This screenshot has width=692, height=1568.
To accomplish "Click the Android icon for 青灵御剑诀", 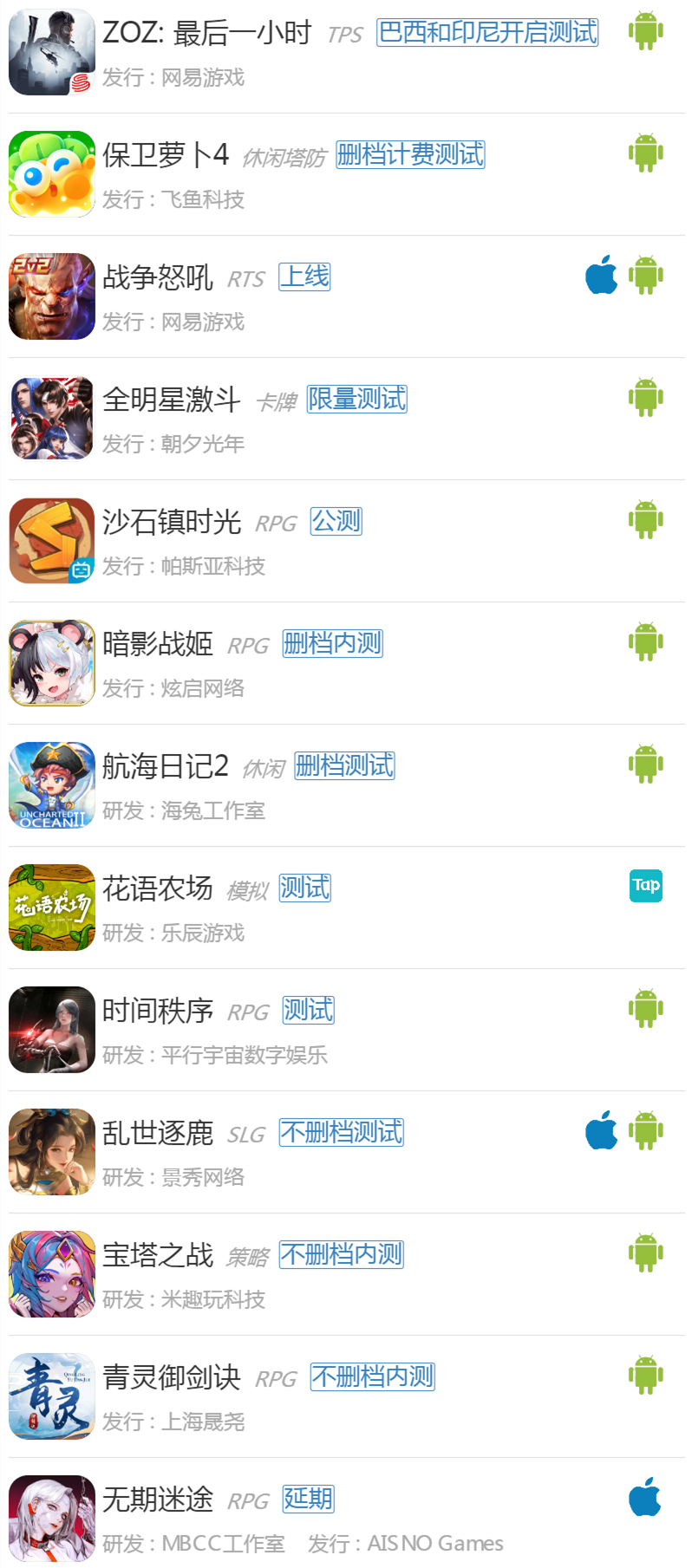I will pyautogui.click(x=645, y=1376).
